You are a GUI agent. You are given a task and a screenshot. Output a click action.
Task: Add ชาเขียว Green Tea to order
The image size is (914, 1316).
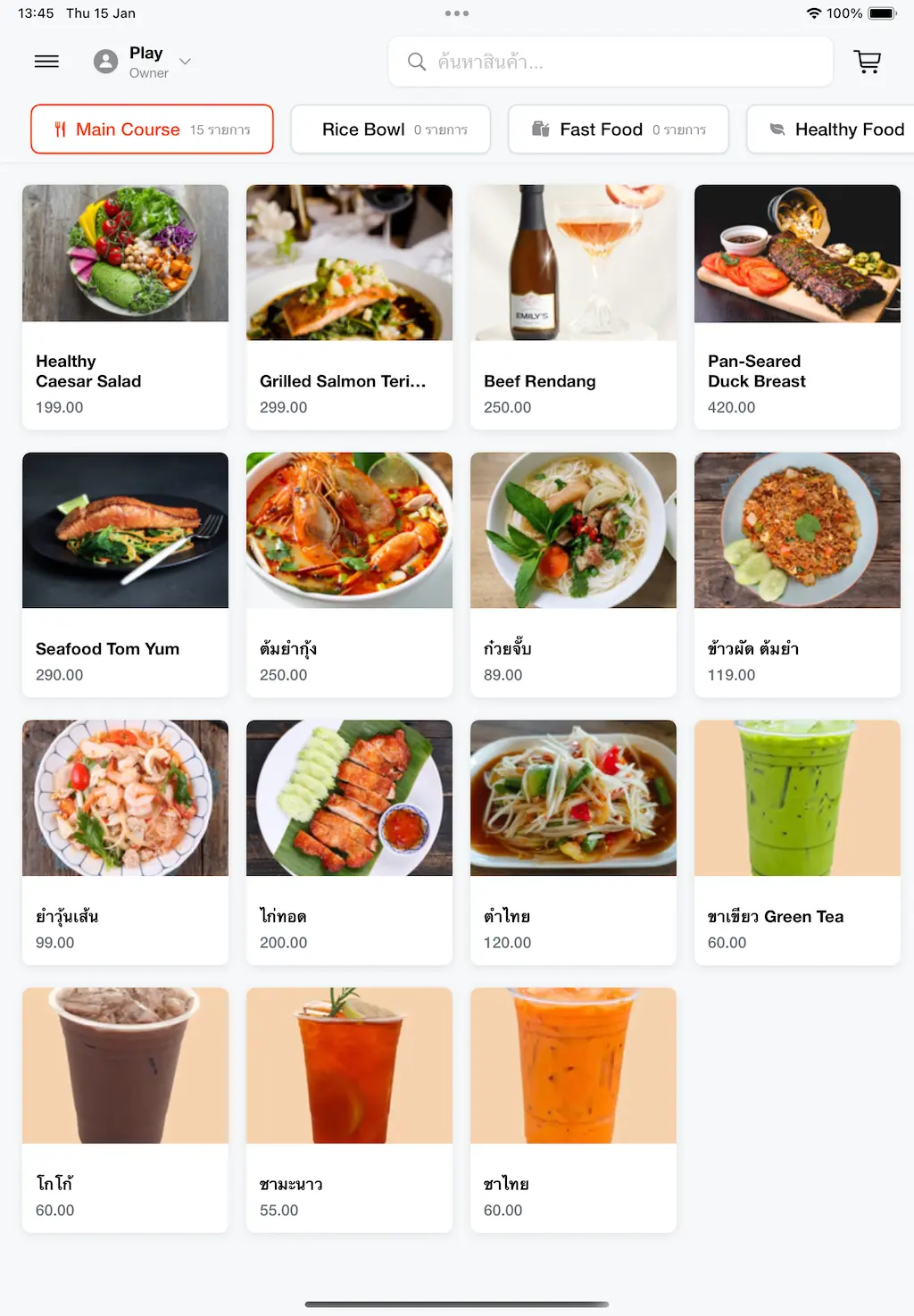(x=797, y=842)
